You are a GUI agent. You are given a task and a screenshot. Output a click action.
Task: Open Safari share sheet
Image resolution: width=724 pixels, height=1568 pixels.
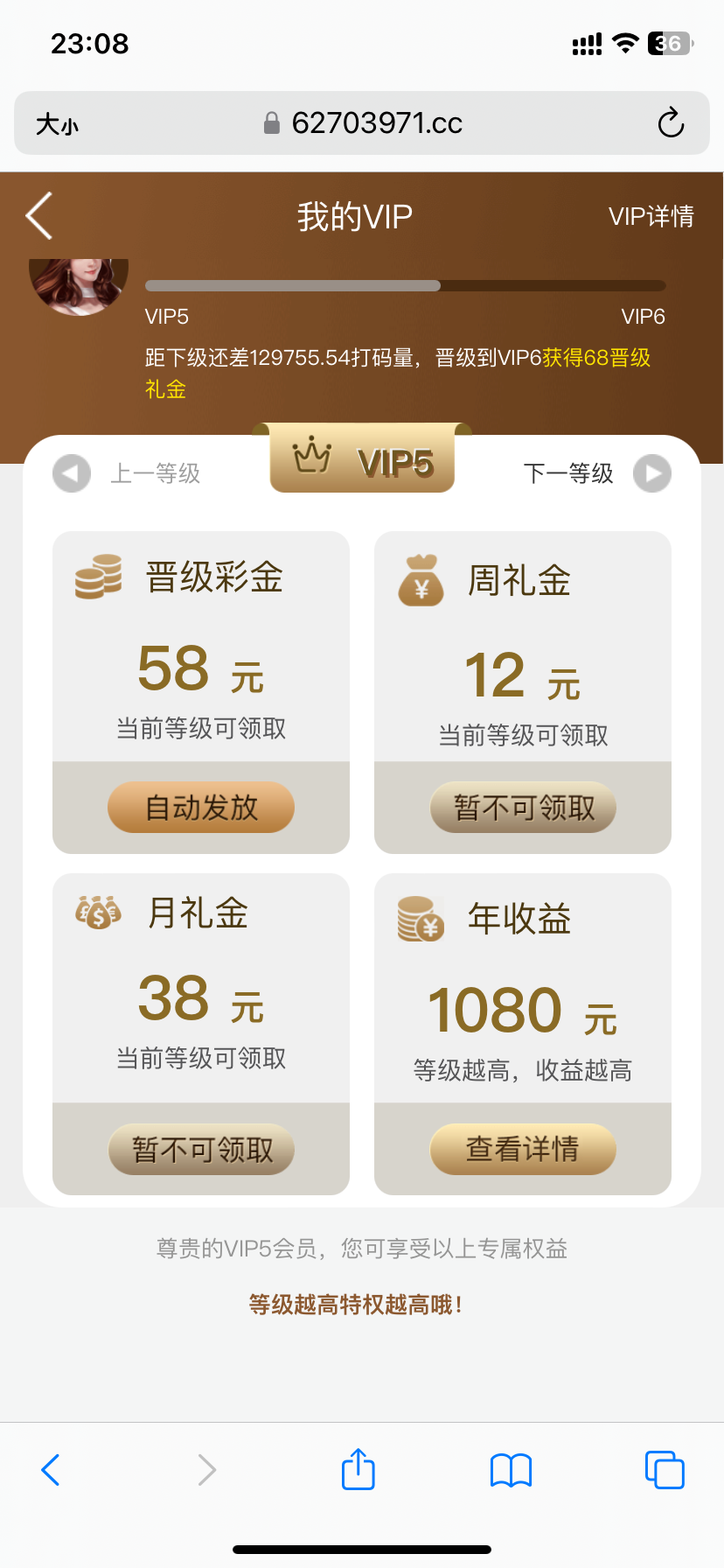pyautogui.click(x=359, y=1469)
